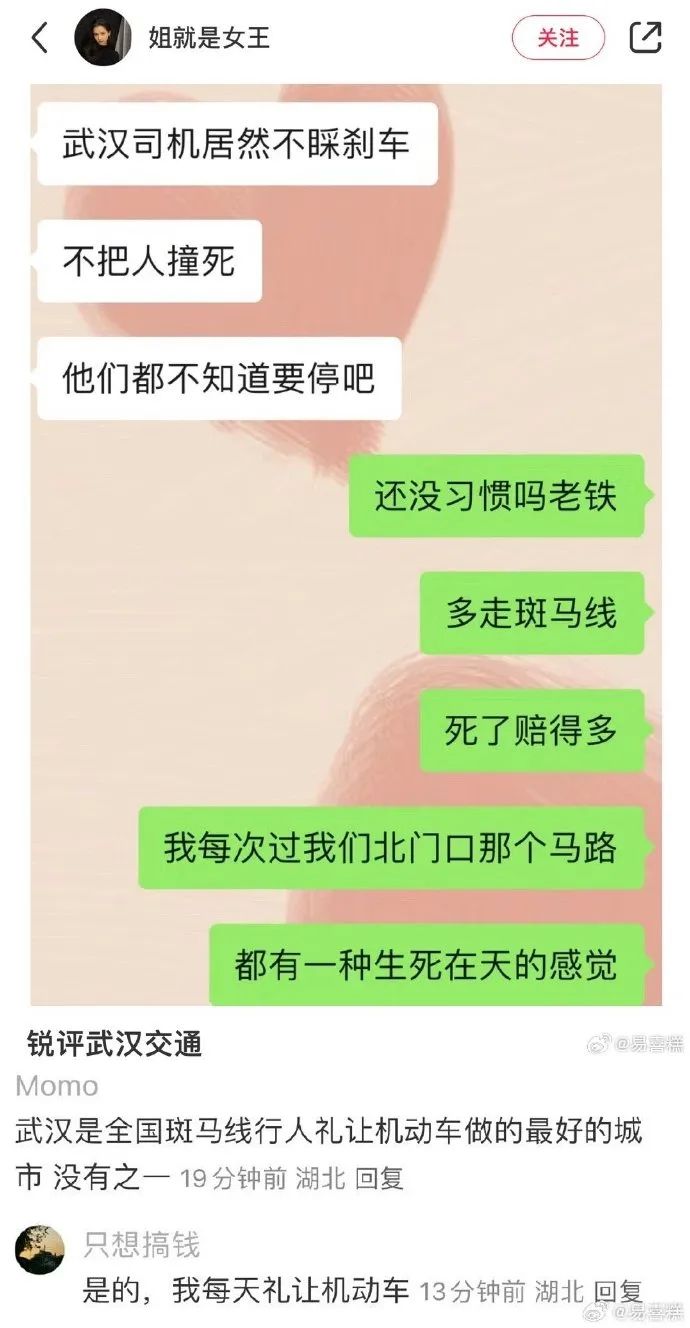Open Momo's profile from the username

tap(57, 1086)
